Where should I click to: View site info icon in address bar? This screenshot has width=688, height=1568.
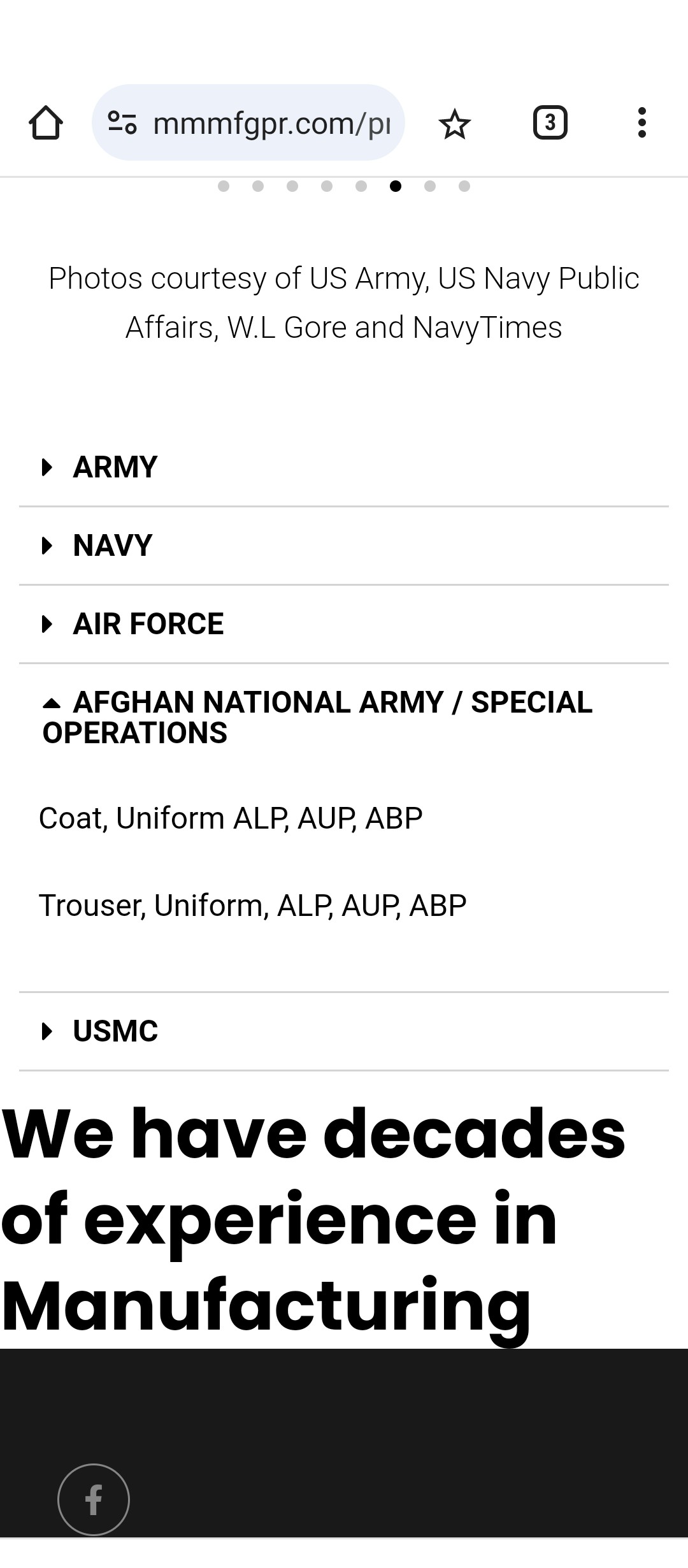tap(122, 122)
